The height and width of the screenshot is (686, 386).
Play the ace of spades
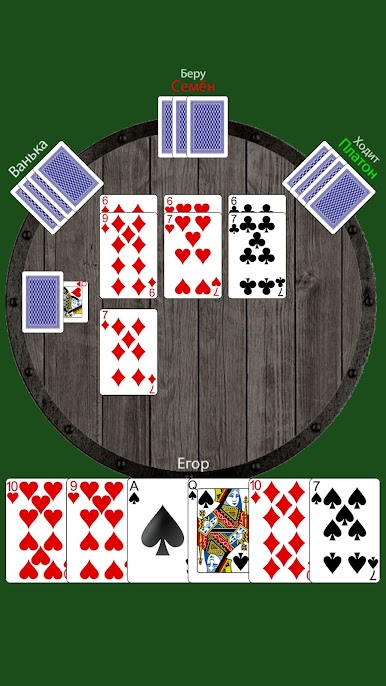pyautogui.click(x=158, y=530)
